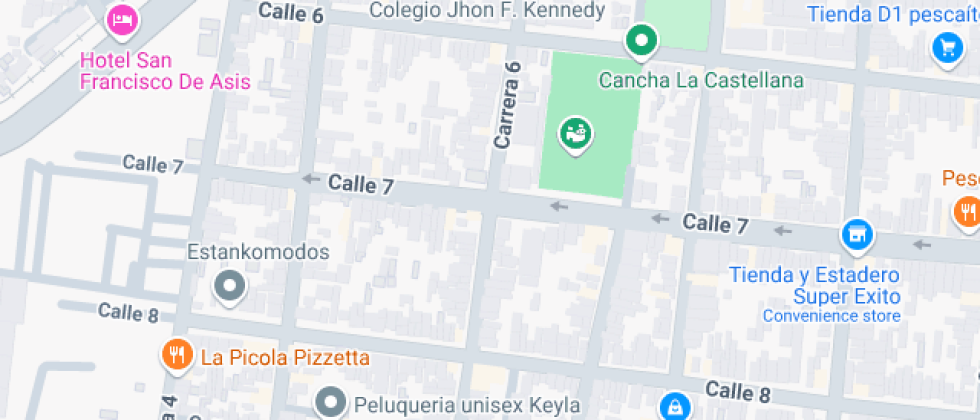This screenshot has width=980, height=420.
Task: View Tienda y Estadero Super Exito details
Action: (x=856, y=236)
